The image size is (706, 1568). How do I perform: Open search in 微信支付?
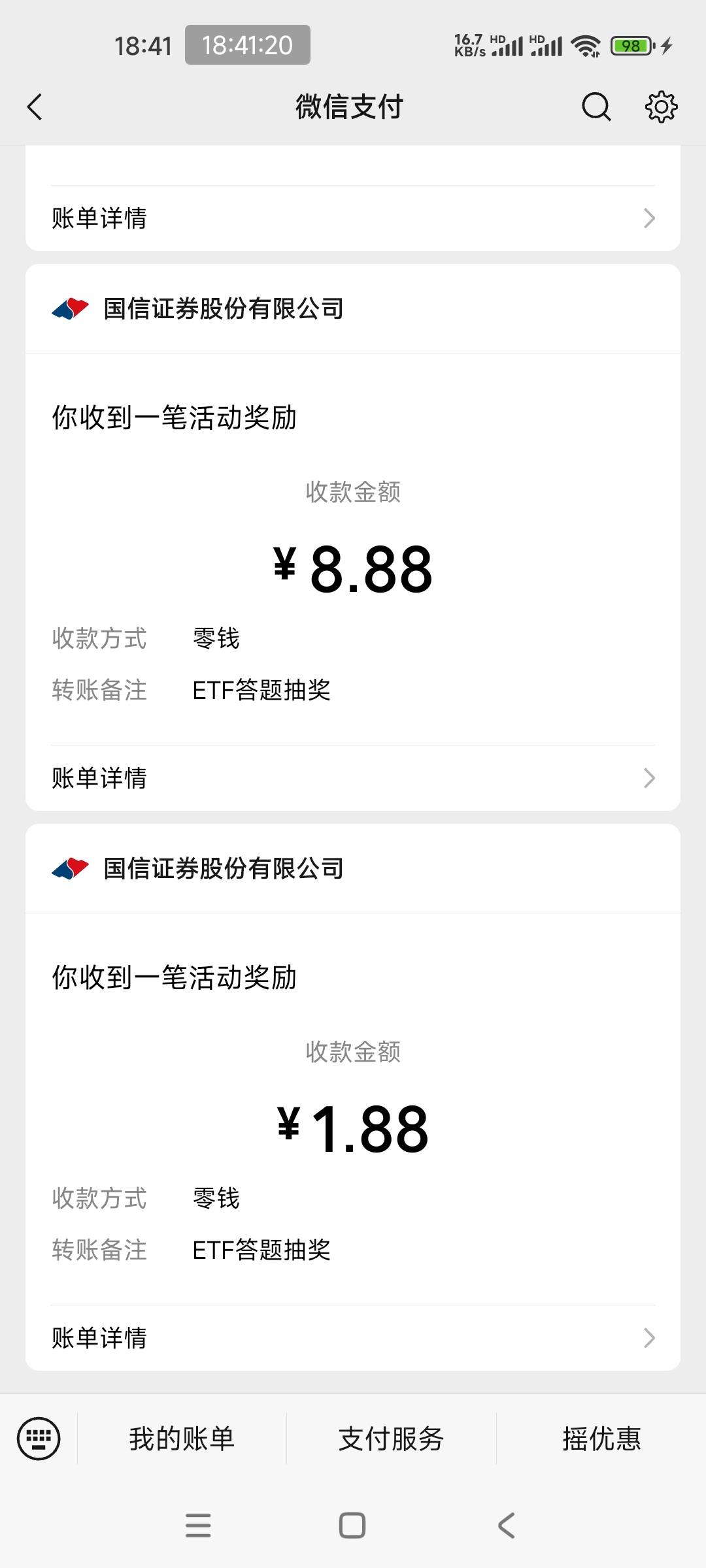coord(596,107)
